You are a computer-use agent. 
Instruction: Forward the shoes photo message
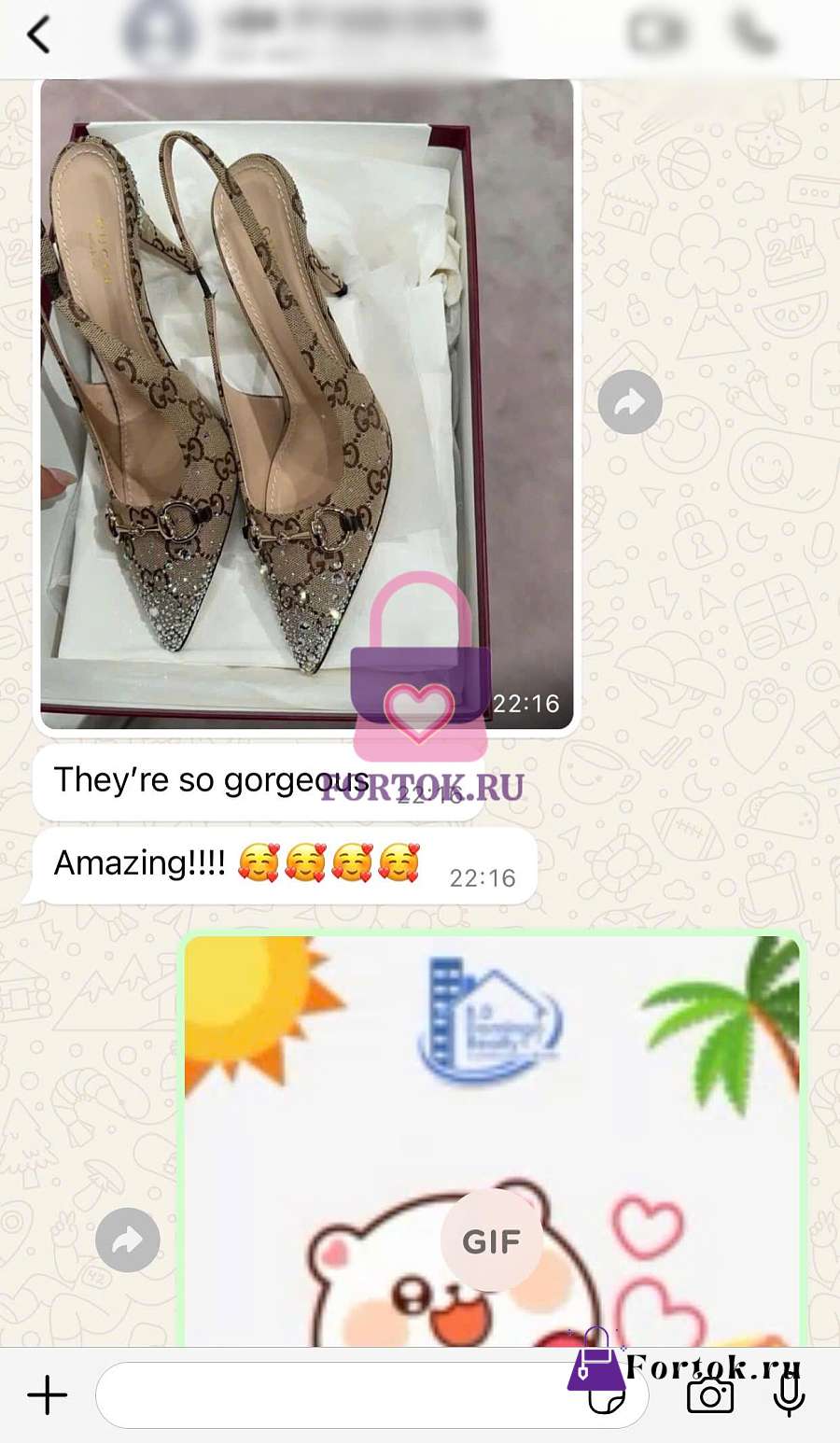click(630, 402)
